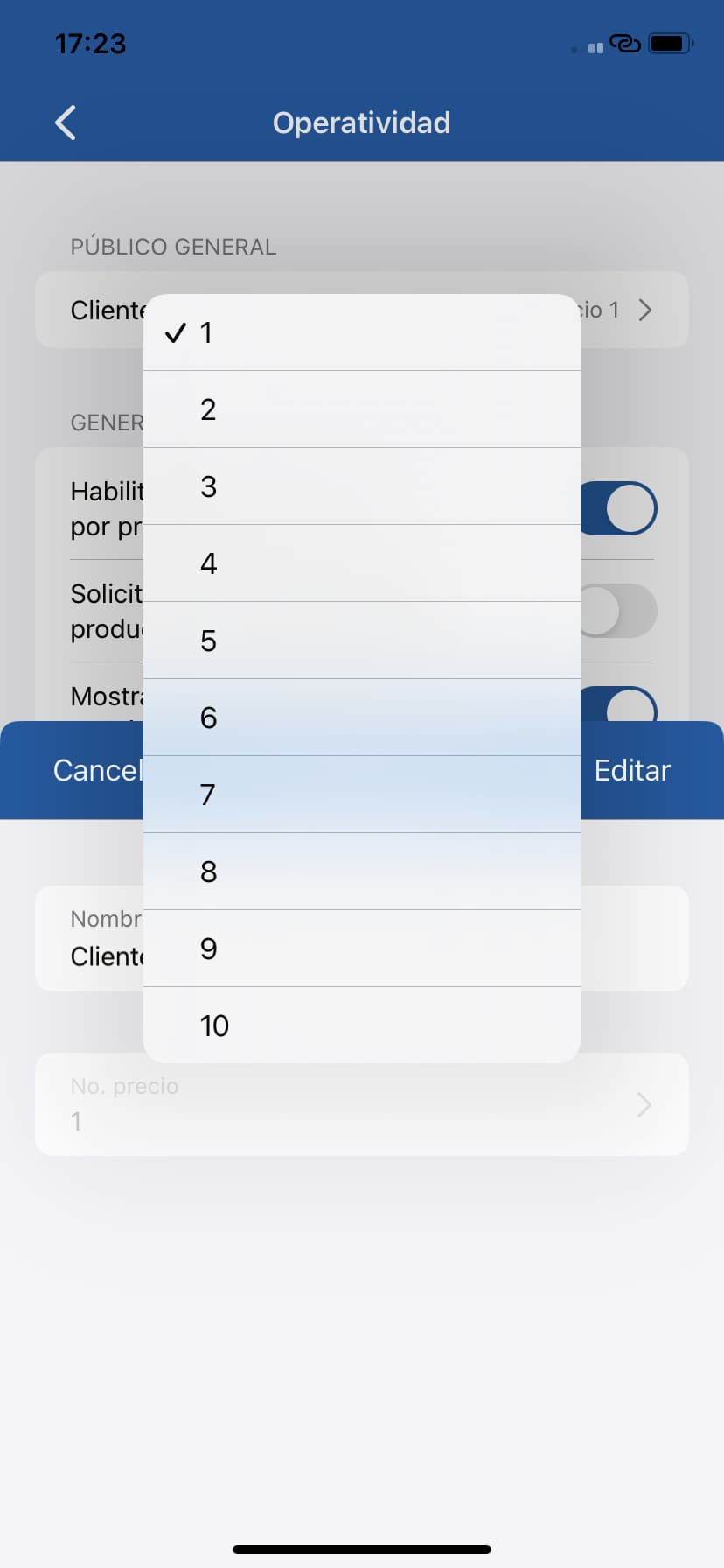Image resolution: width=724 pixels, height=1568 pixels.
Task: Tap the personal hotspot icon in status bar
Action: coord(628,44)
